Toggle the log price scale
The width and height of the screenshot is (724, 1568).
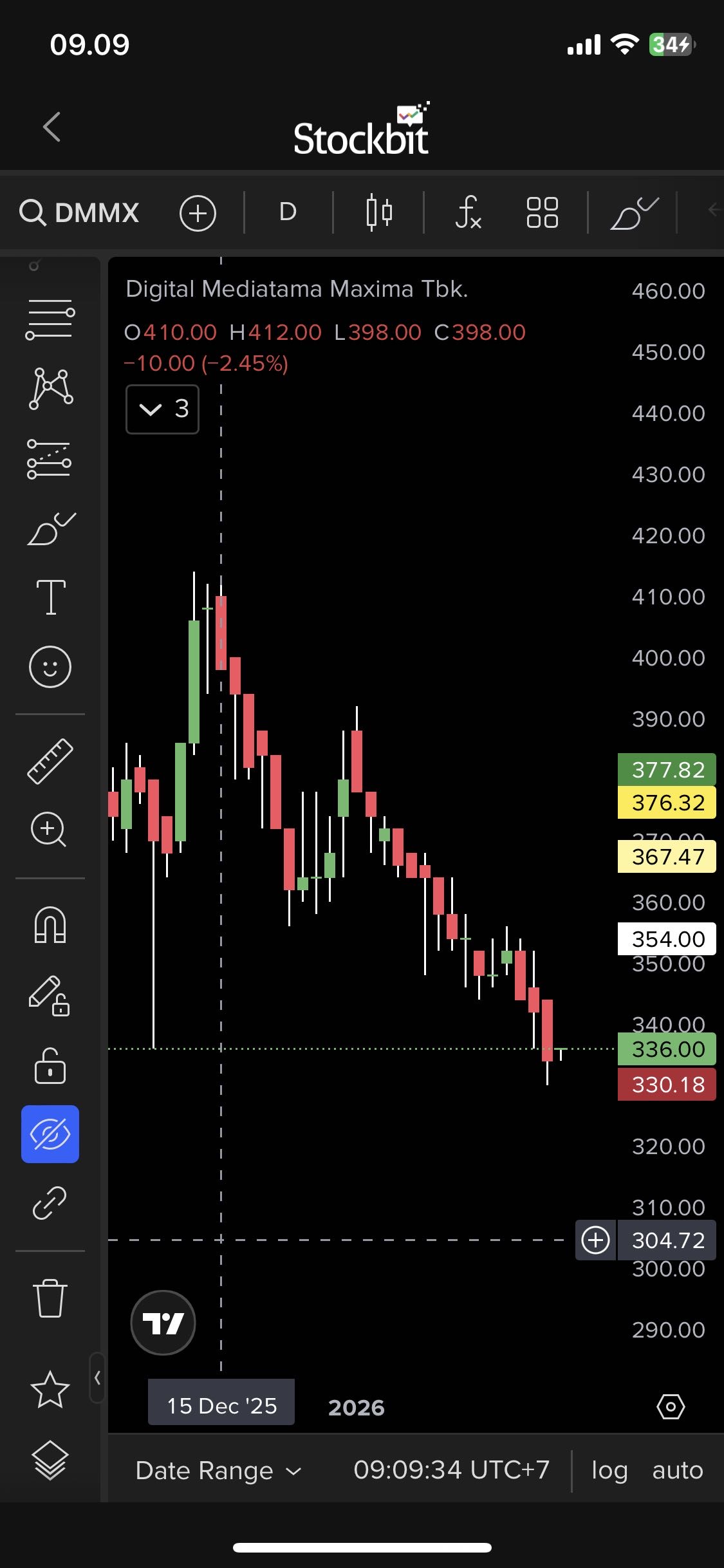tap(609, 1471)
